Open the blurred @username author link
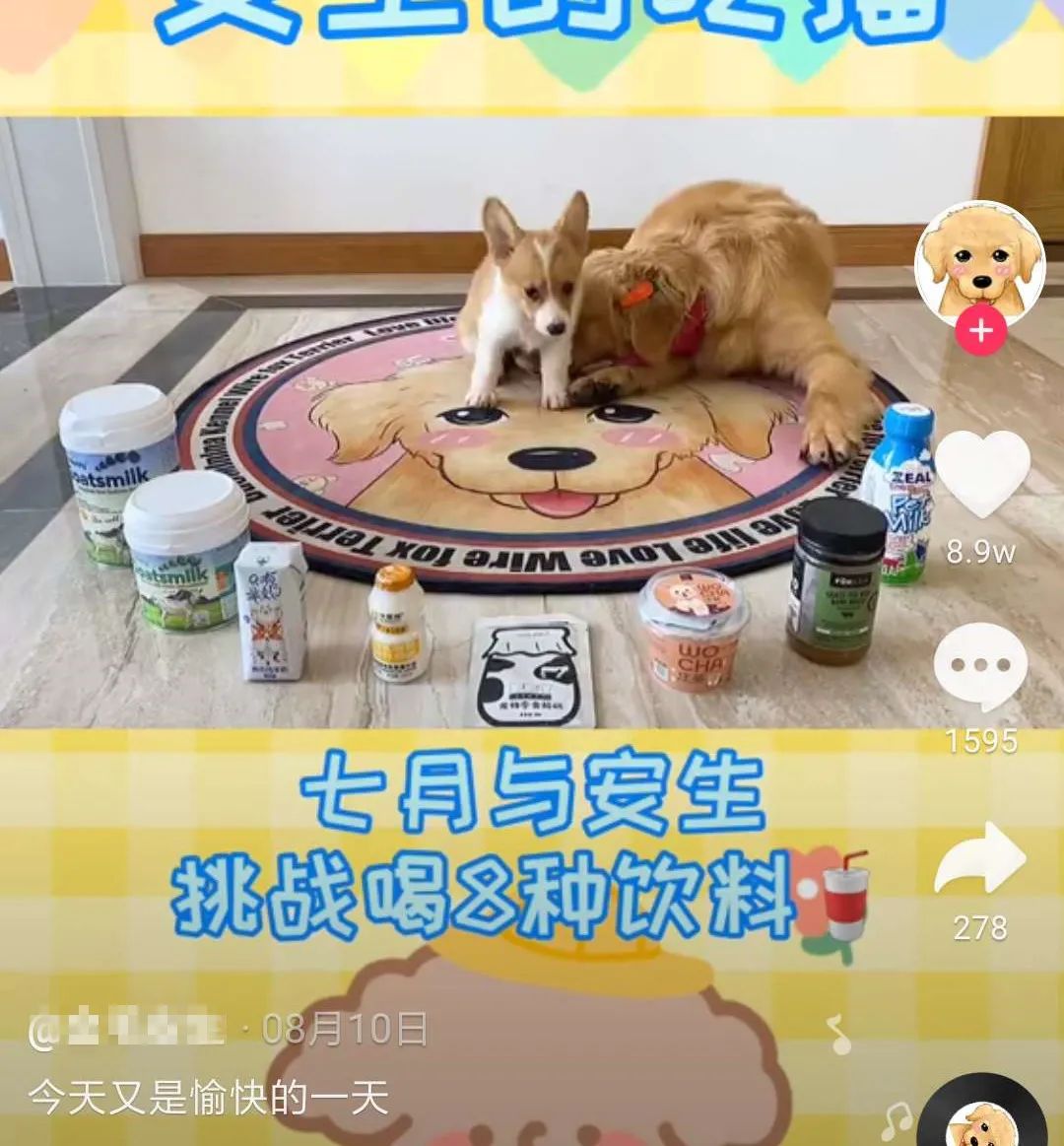Image resolution: width=1064 pixels, height=1146 pixels. click(126, 1029)
